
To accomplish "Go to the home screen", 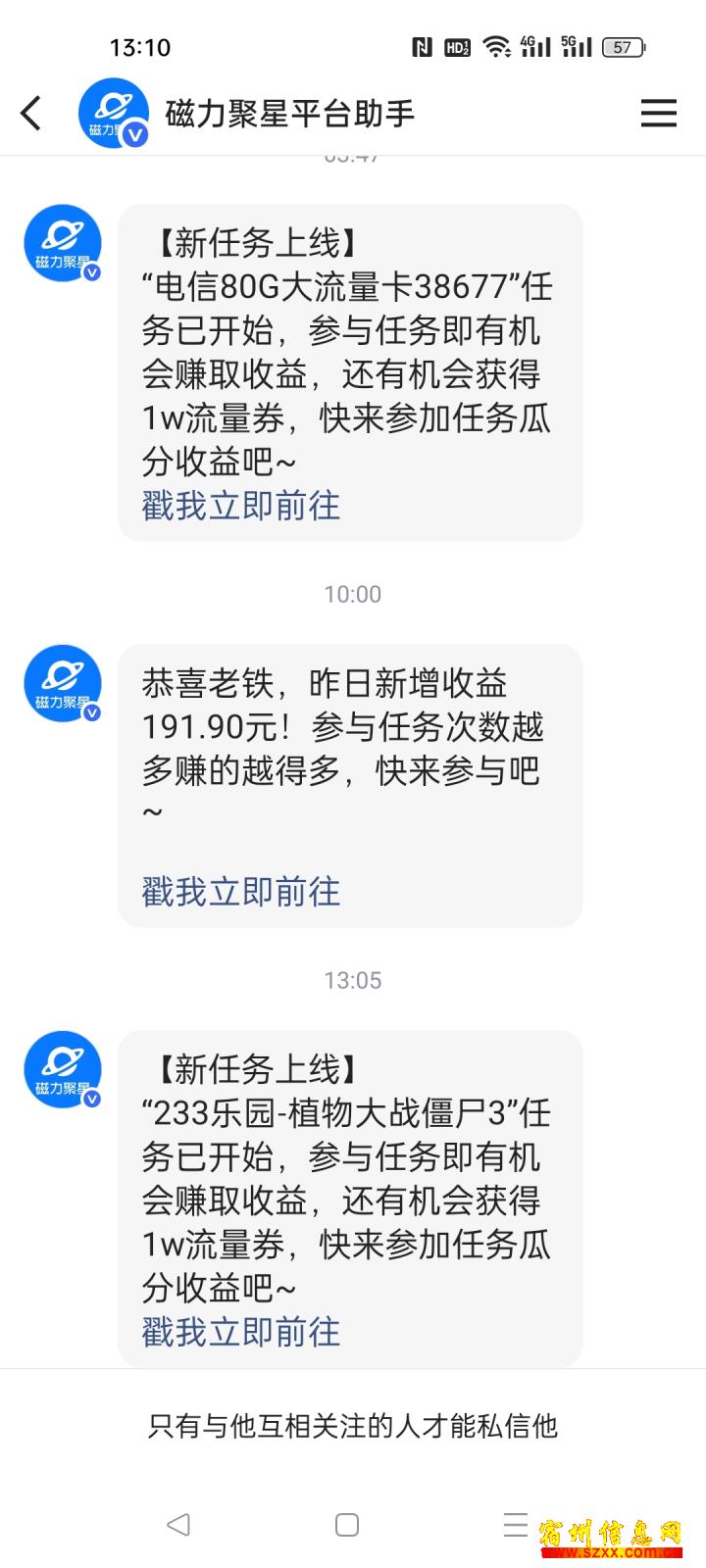I will click(x=347, y=1525).
